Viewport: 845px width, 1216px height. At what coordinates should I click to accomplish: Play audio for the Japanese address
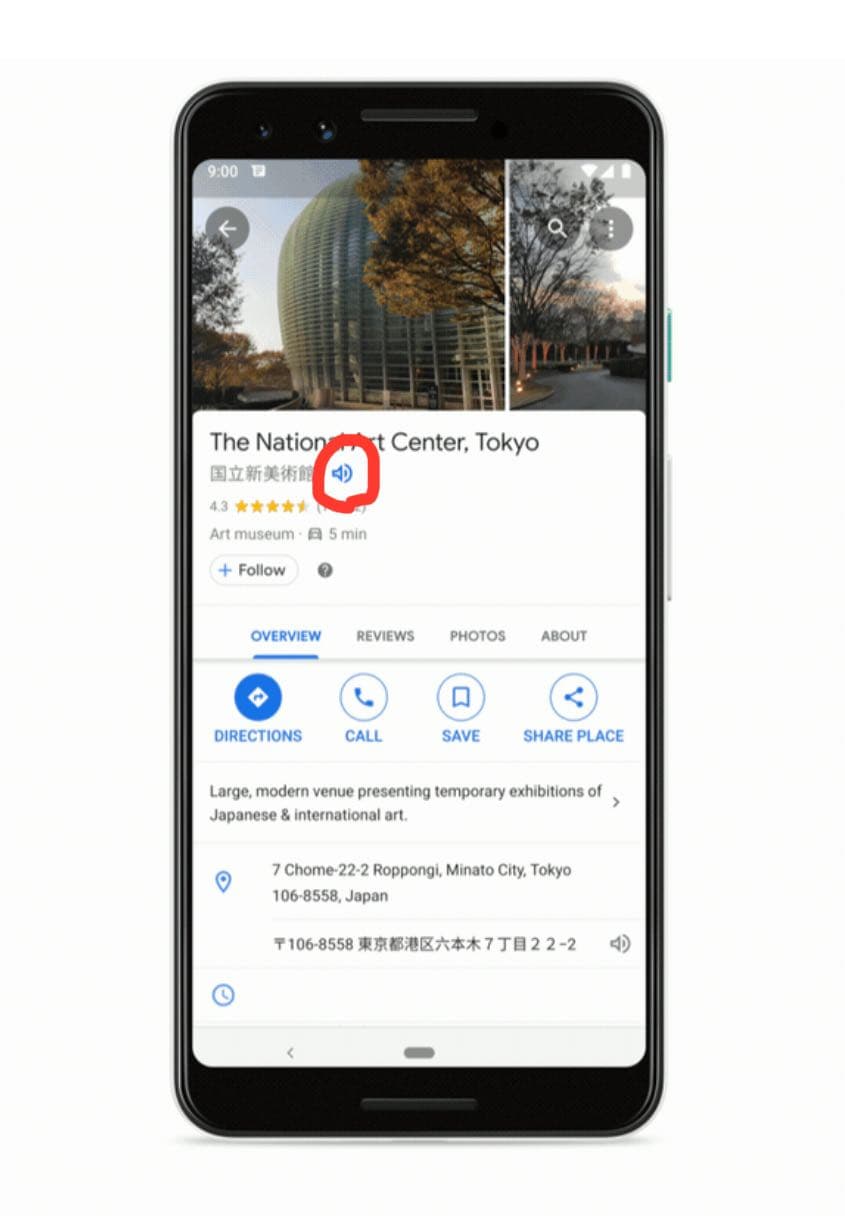pyautogui.click(x=620, y=944)
